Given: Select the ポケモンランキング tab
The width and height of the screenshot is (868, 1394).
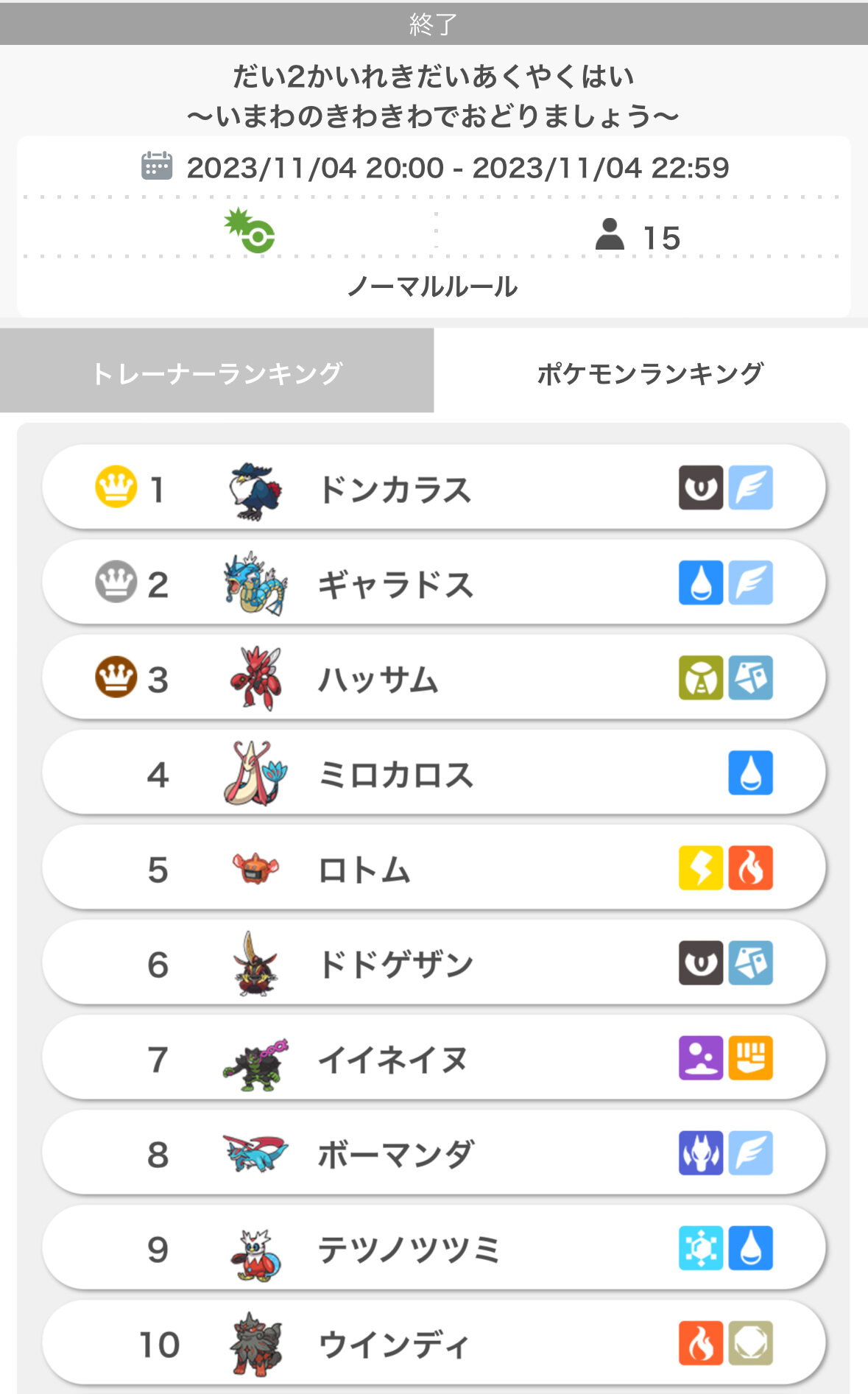Looking at the screenshot, I should (x=650, y=373).
